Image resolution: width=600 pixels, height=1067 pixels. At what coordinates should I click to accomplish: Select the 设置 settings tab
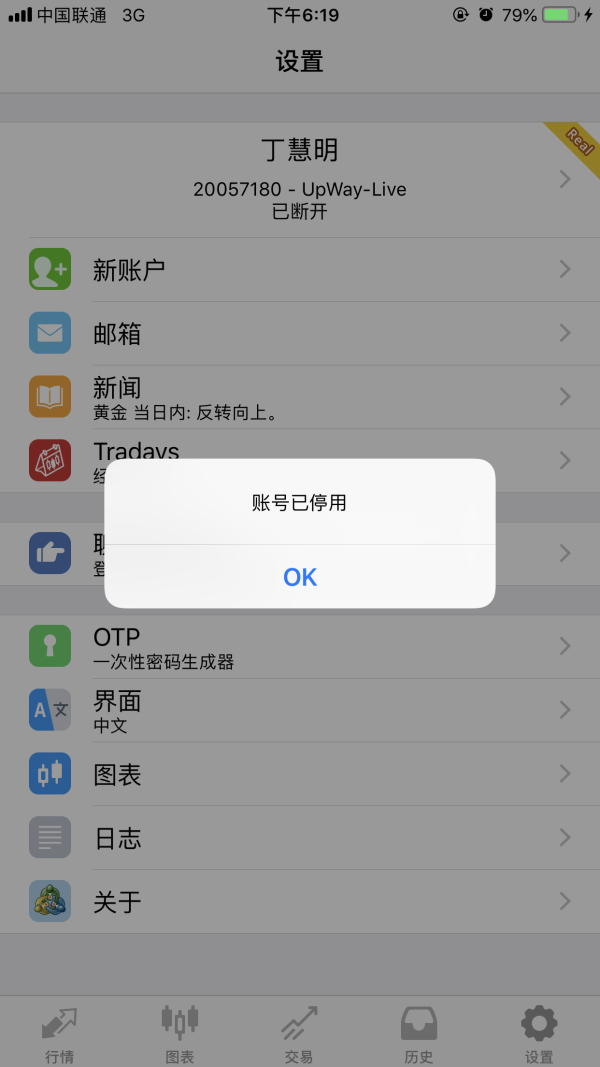tap(539, 1033)
